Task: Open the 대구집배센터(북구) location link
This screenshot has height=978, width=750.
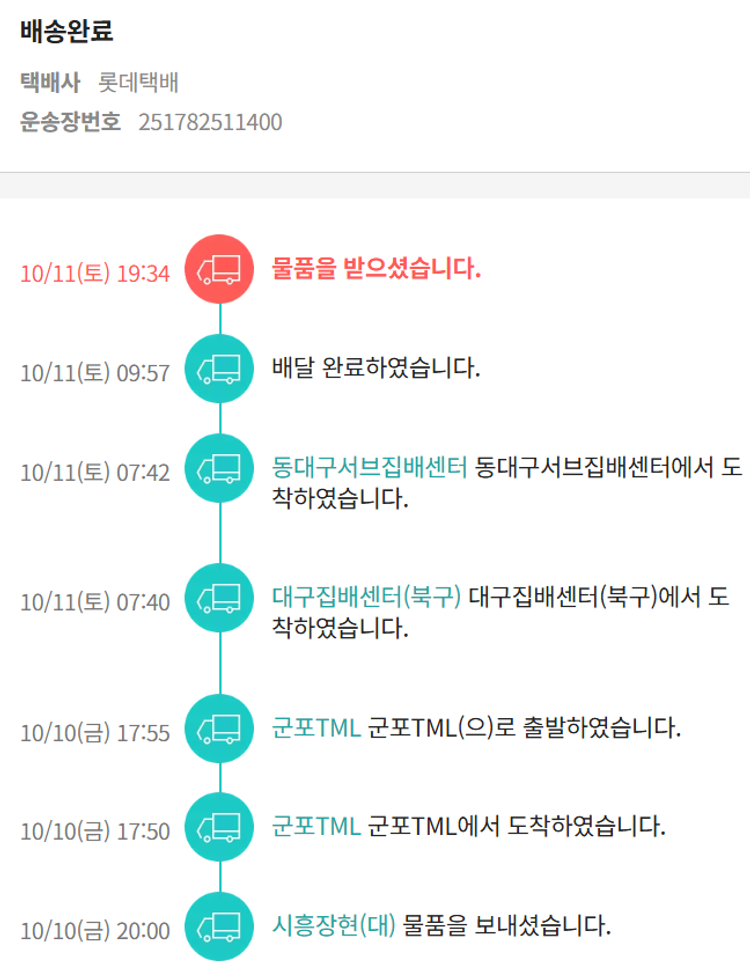Action: 366,597
